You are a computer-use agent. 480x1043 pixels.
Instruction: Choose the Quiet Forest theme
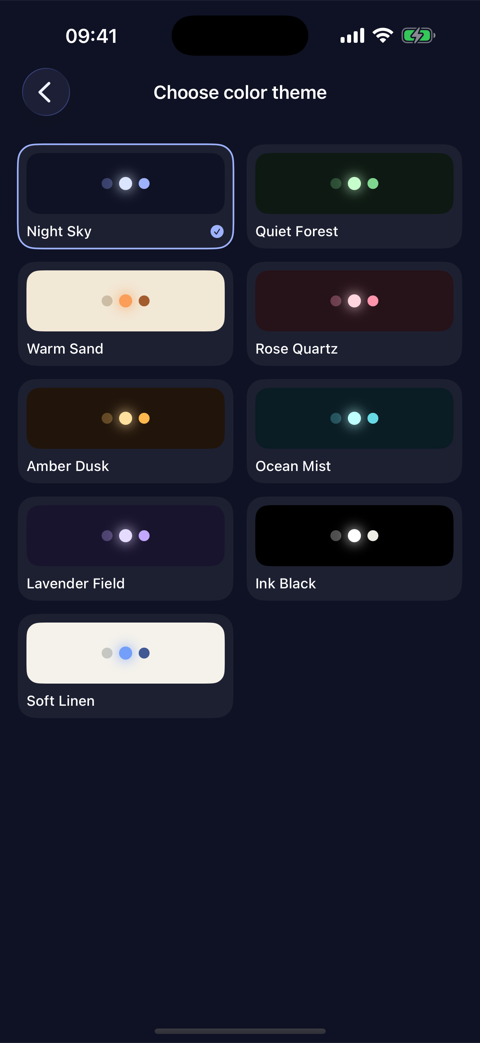coord(354,196)
